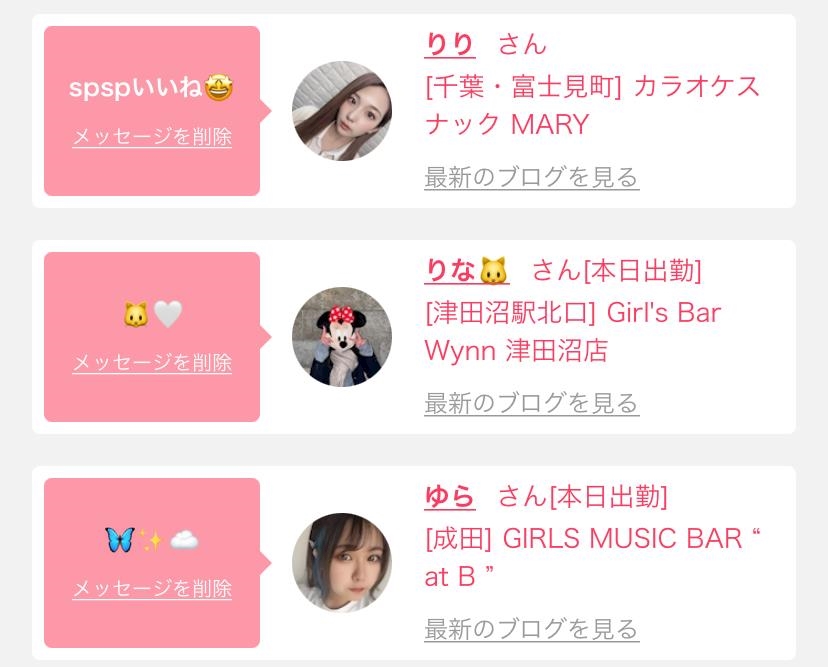Screen dimensions: 828x667
Task: Open りな's profile name link
Action: click(x=466, y=271)
